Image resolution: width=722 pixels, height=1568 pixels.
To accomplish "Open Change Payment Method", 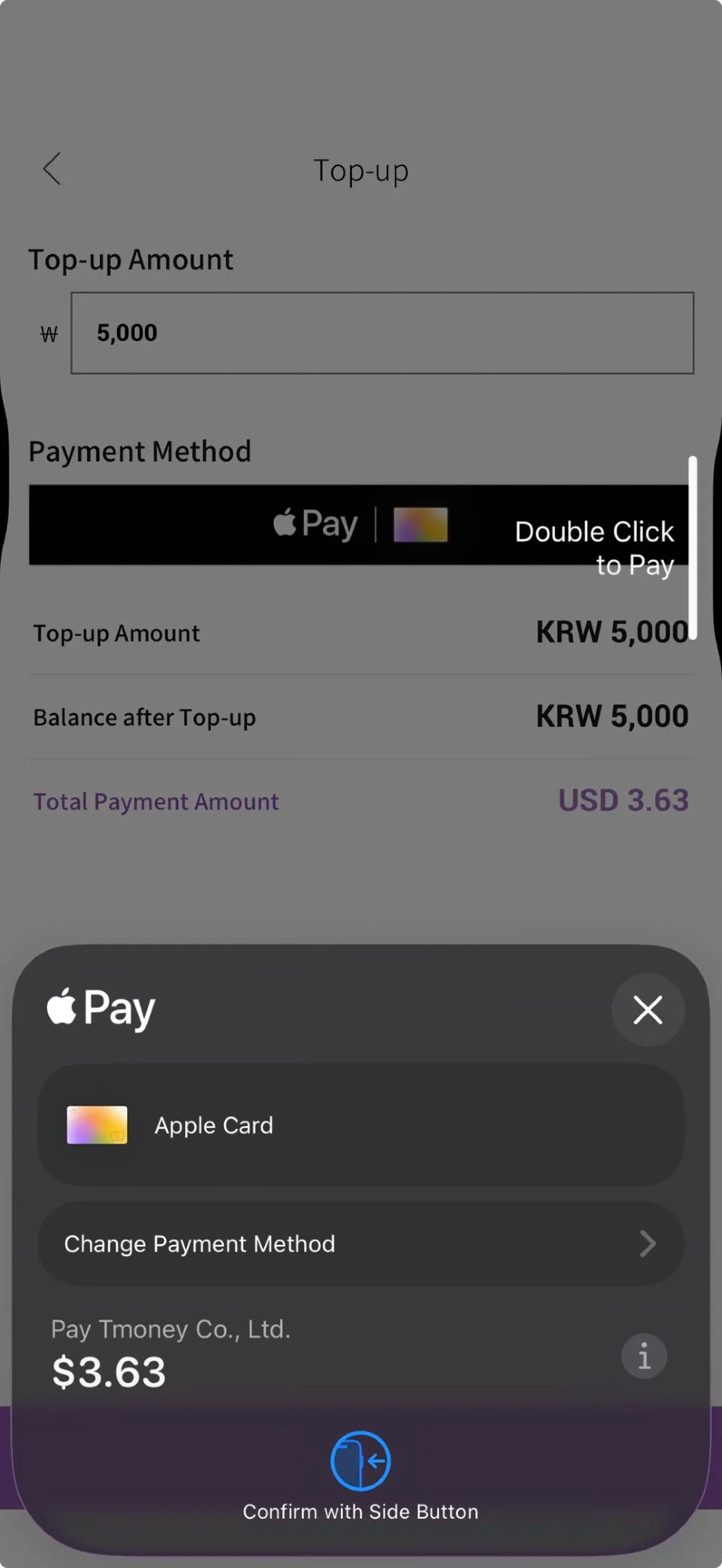I will (361, 1243).
